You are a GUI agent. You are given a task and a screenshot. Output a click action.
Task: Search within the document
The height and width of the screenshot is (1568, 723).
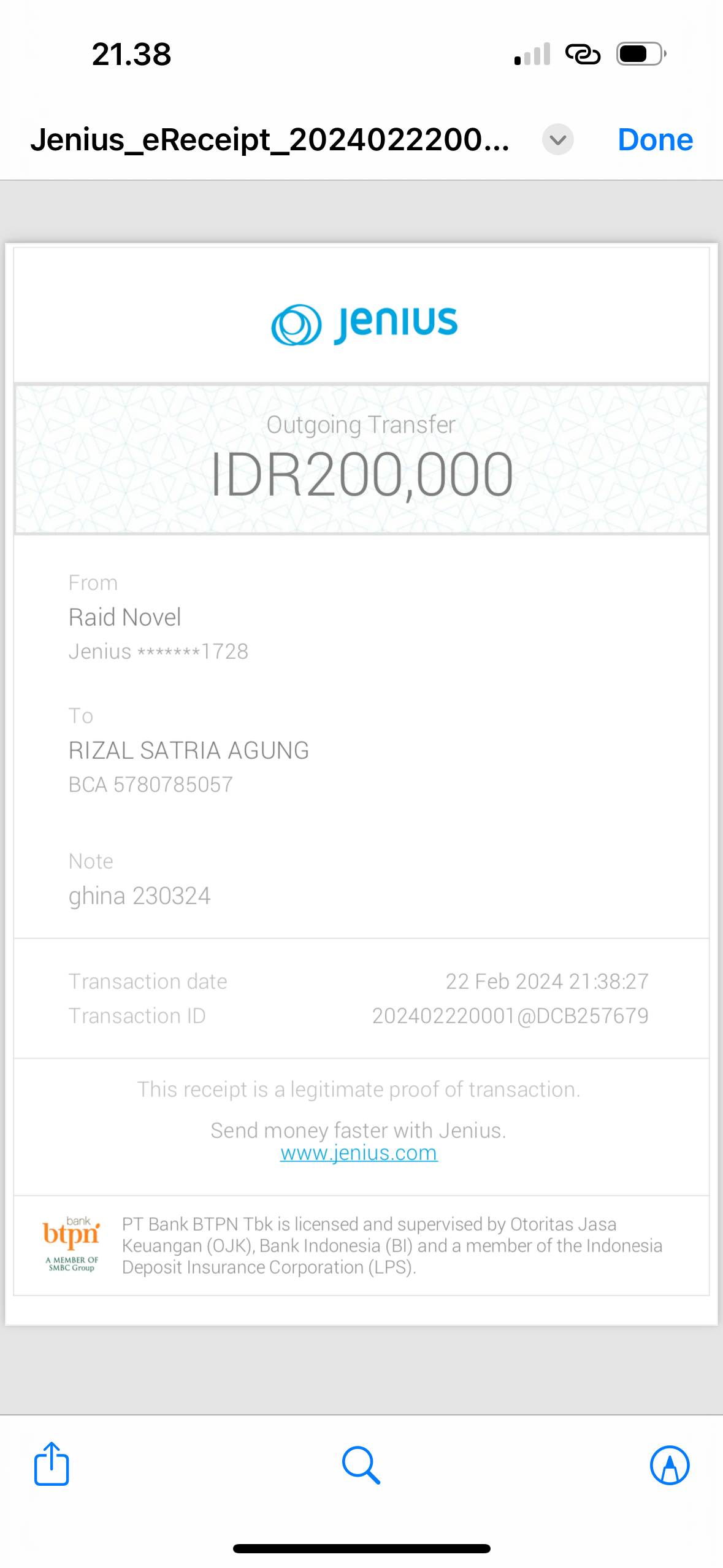(x=361, y=1465)
